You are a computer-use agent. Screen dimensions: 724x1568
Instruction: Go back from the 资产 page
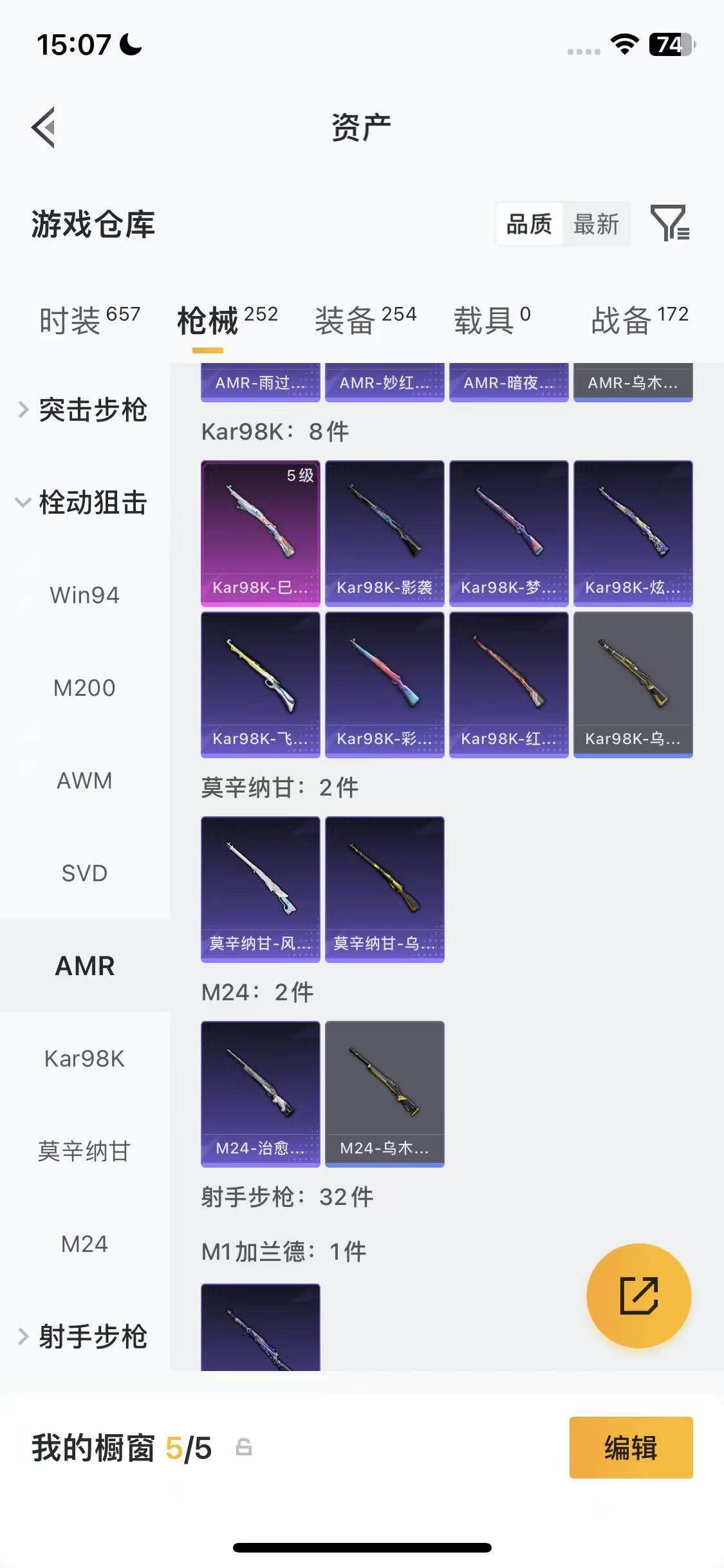click(x=44, y=127)
